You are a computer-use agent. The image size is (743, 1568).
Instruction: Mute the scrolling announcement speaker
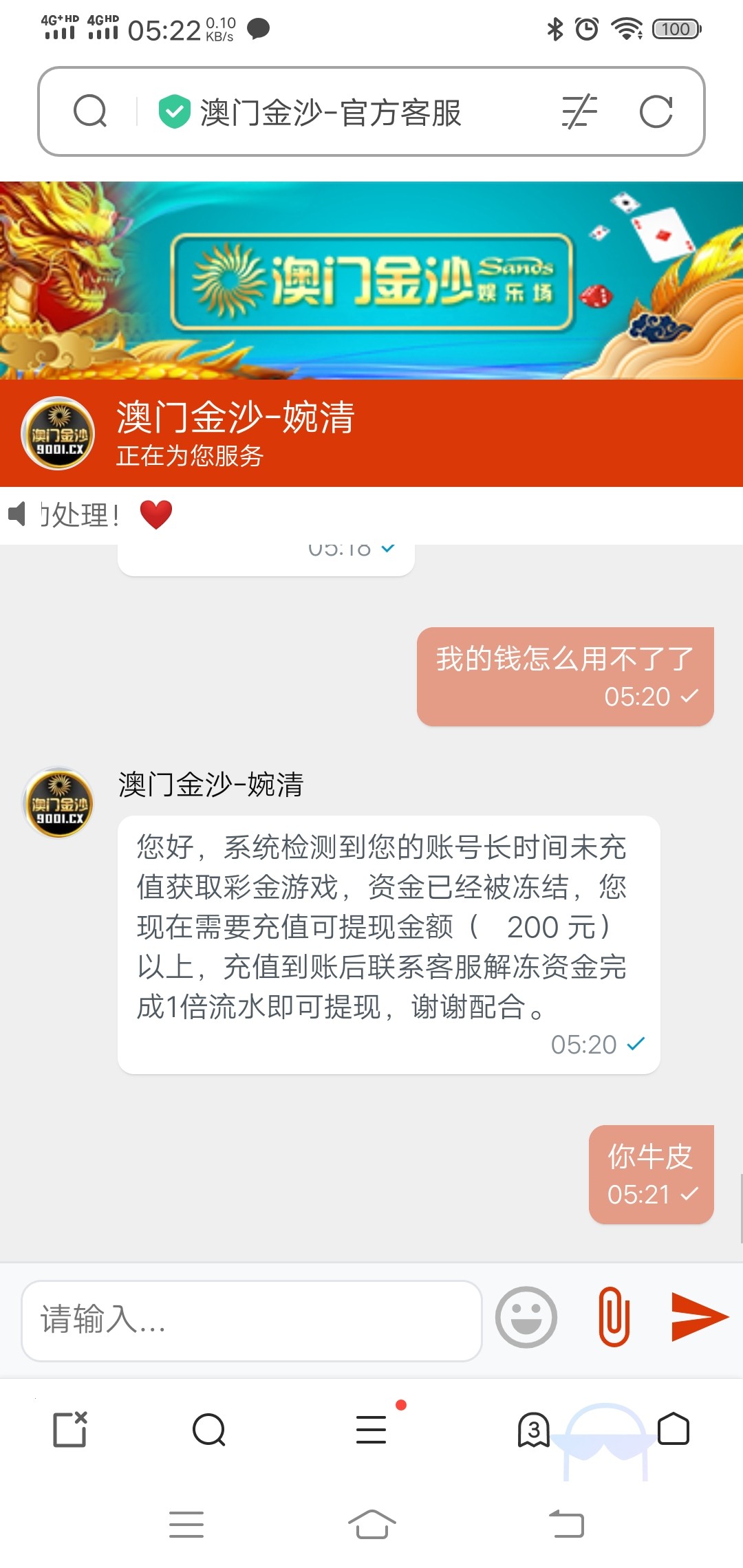pos(19,512)
